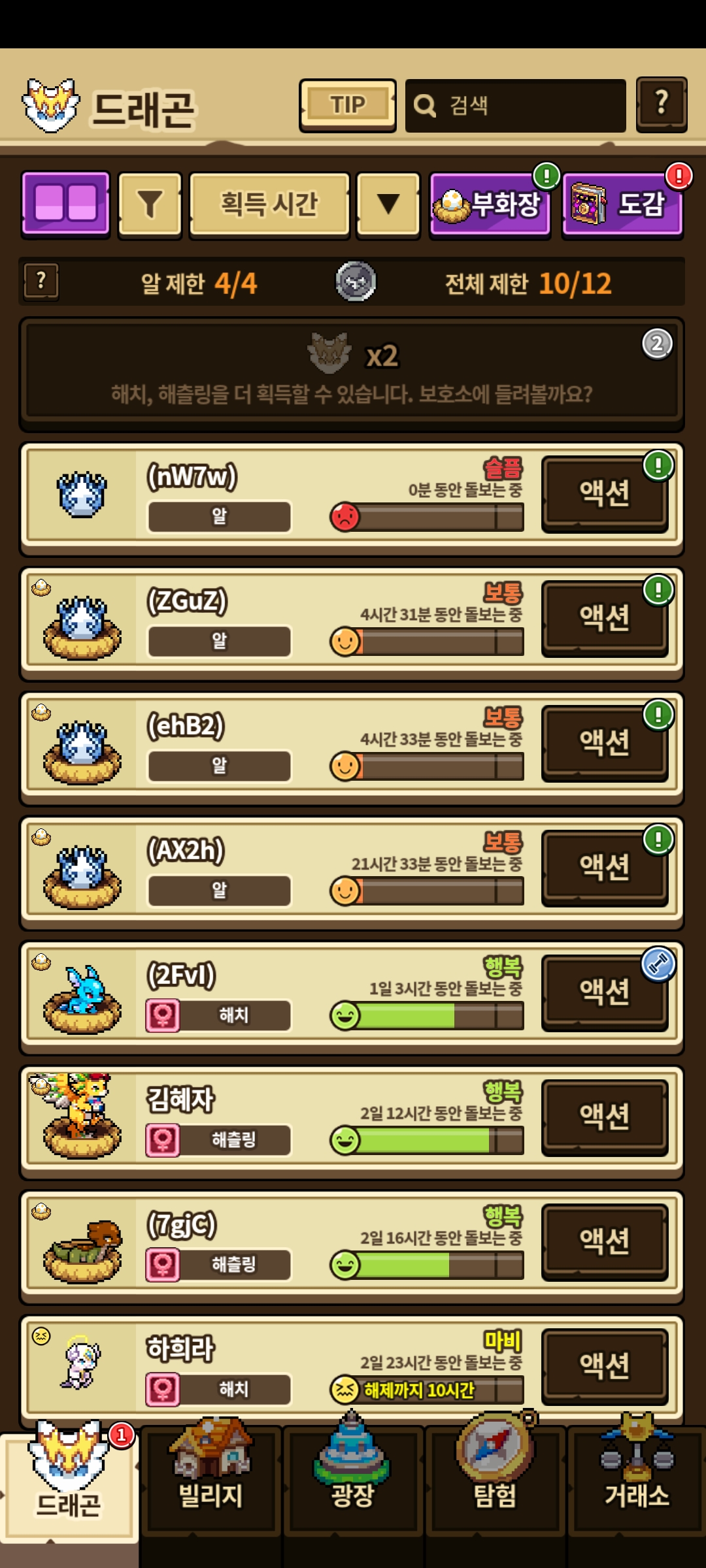Tap 액션 for 김혜자
706x1568 pixels.
pyautogui.click(x=605, y=1117)
